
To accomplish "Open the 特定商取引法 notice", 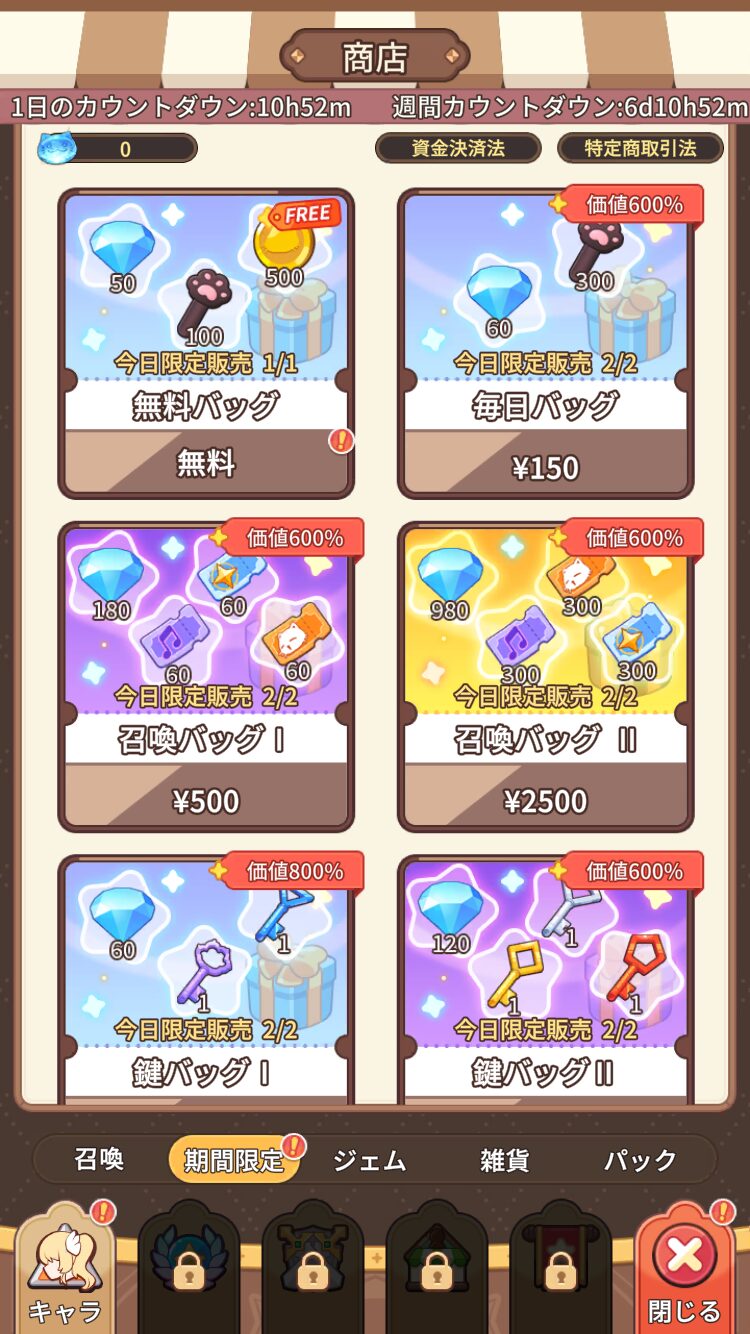I will 640,148.
